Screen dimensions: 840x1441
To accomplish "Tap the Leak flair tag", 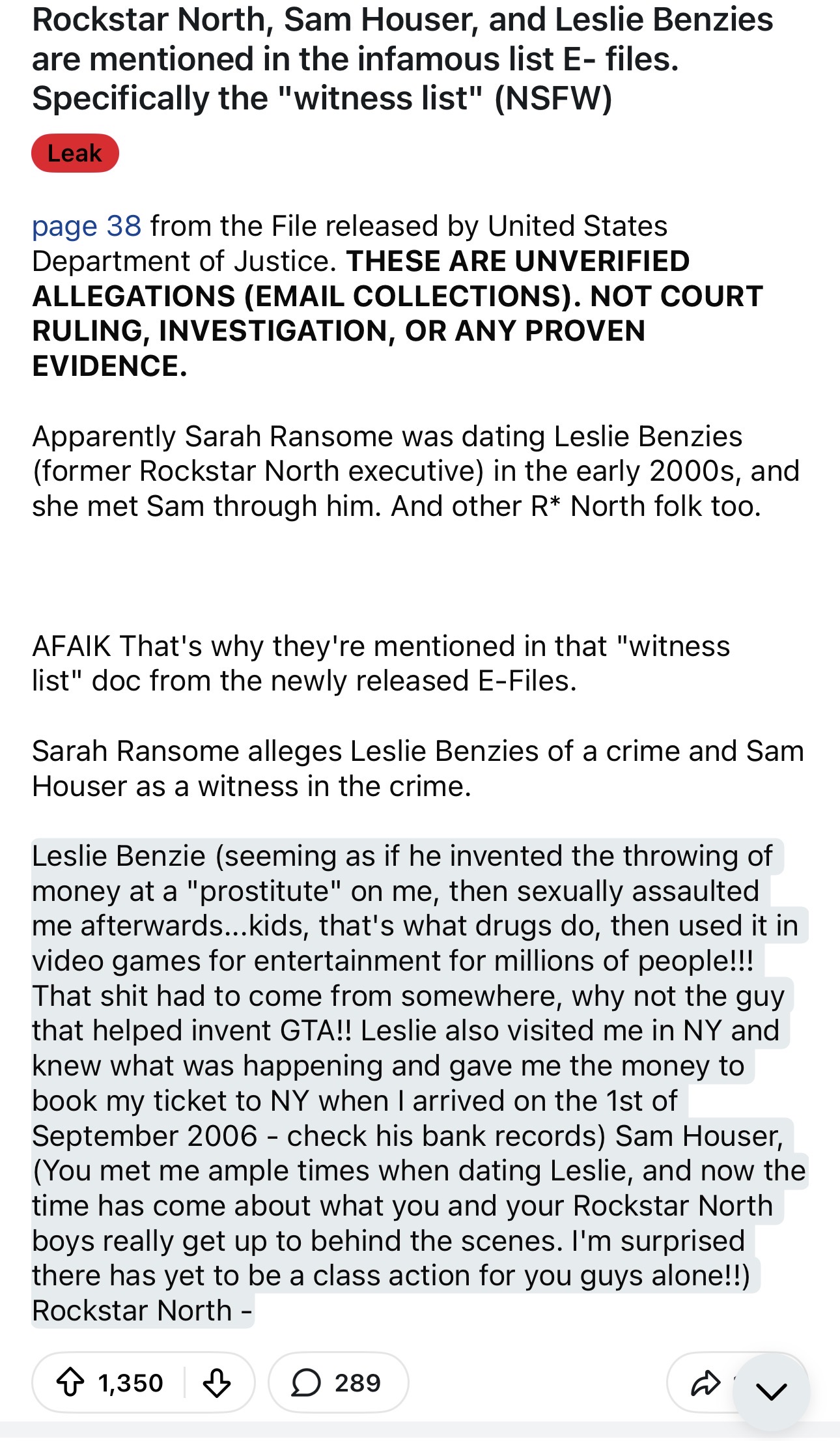I will click(x=75, y=154).
